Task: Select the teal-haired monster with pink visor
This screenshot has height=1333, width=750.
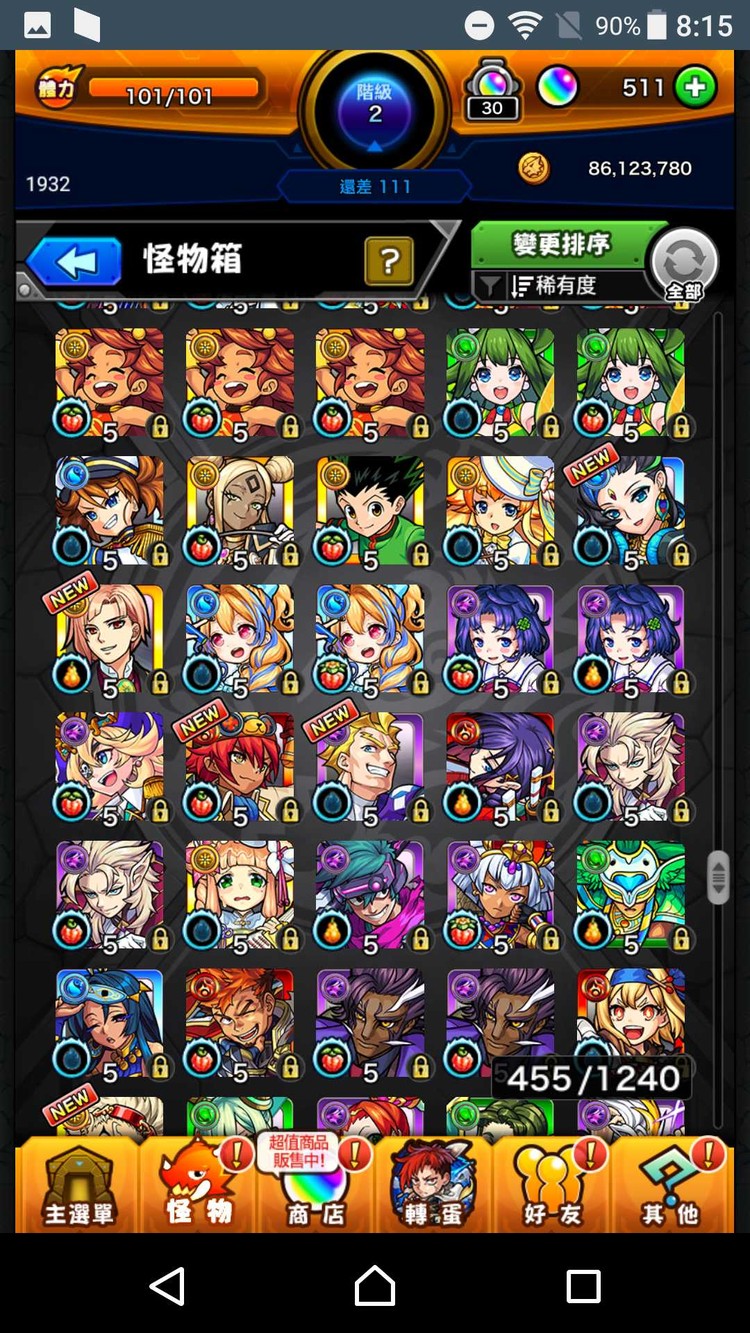Action: (370, 895)
